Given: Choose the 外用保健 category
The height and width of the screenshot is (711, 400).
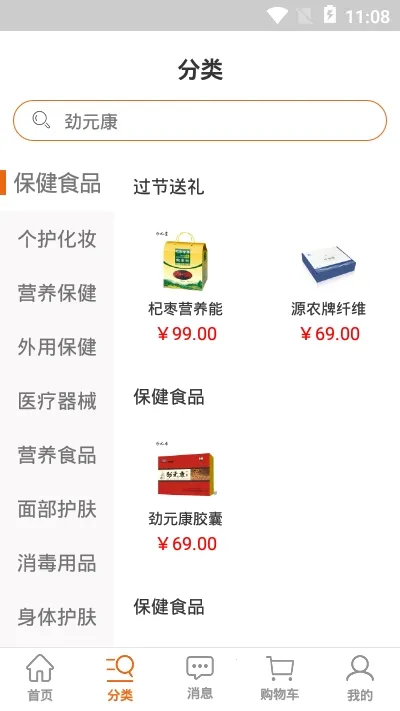Looking at the screenshot, I should pyautogui.click(x=57, y=347).
